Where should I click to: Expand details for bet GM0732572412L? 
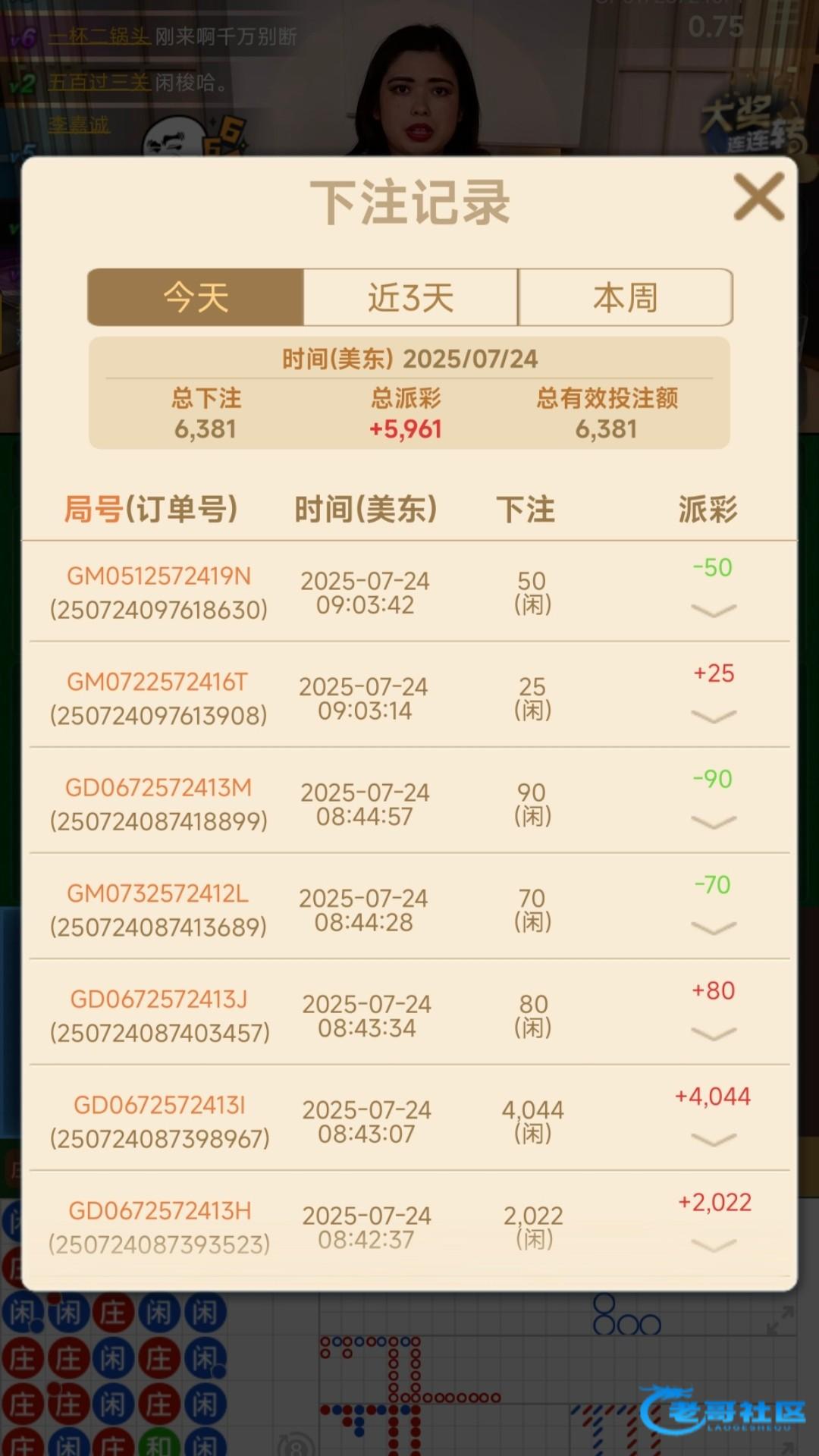[714, 928]
